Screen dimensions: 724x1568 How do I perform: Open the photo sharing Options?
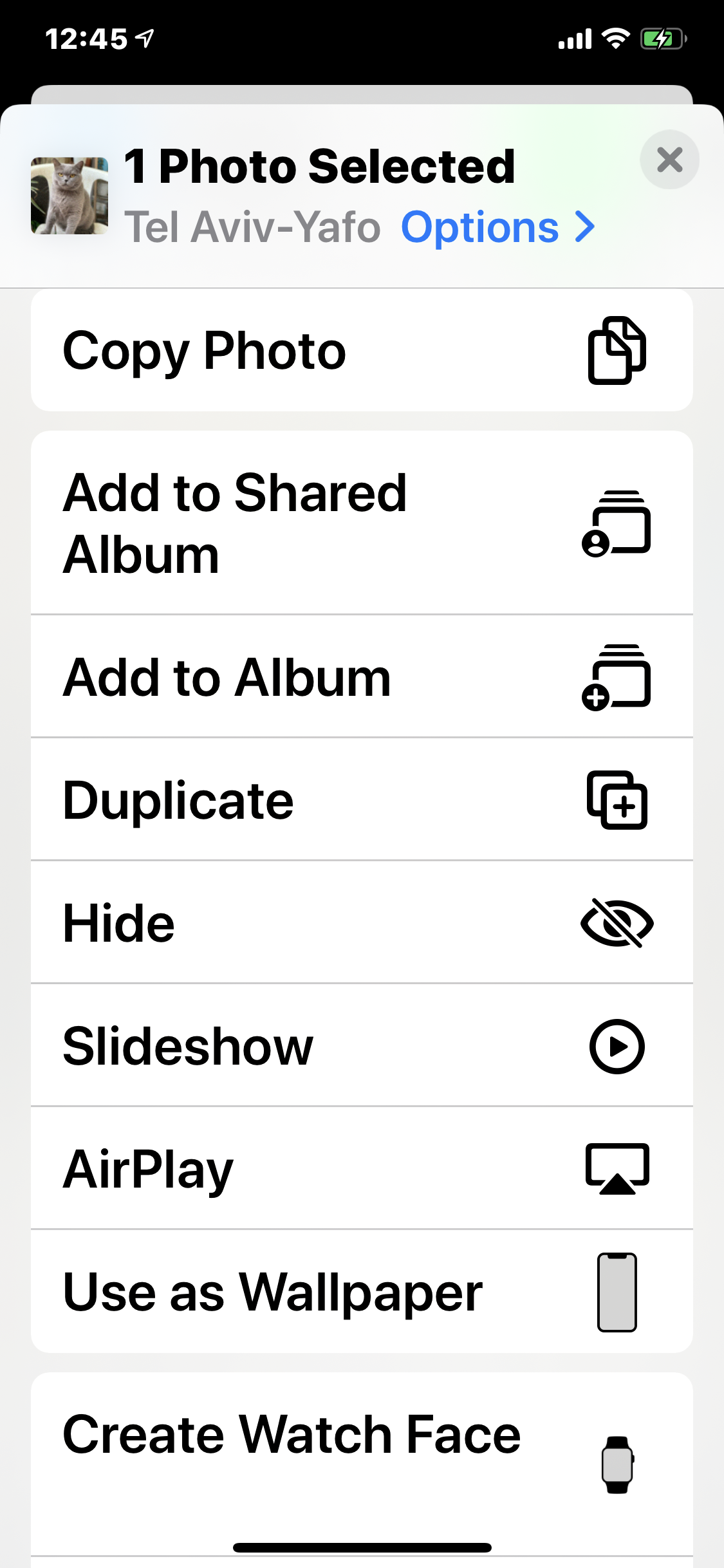click(497, 228)
